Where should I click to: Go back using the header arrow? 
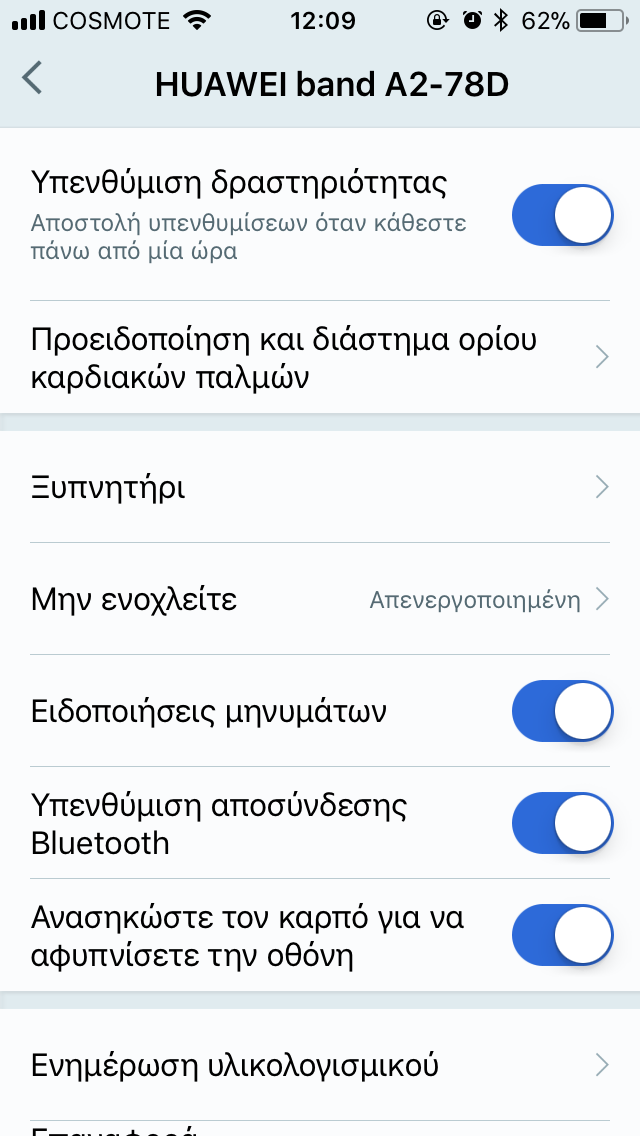point(32,78)
